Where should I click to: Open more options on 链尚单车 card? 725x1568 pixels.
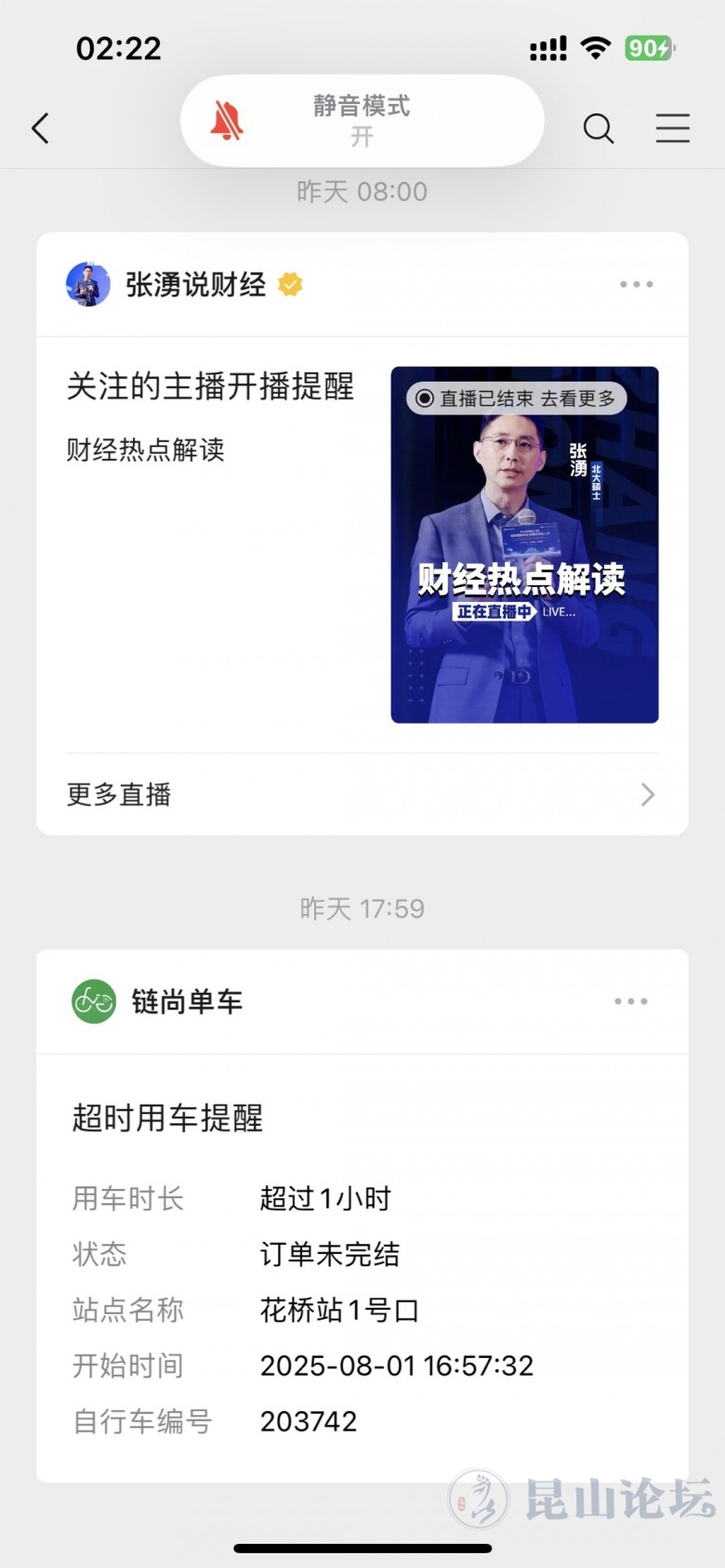tap(631, 1001)
